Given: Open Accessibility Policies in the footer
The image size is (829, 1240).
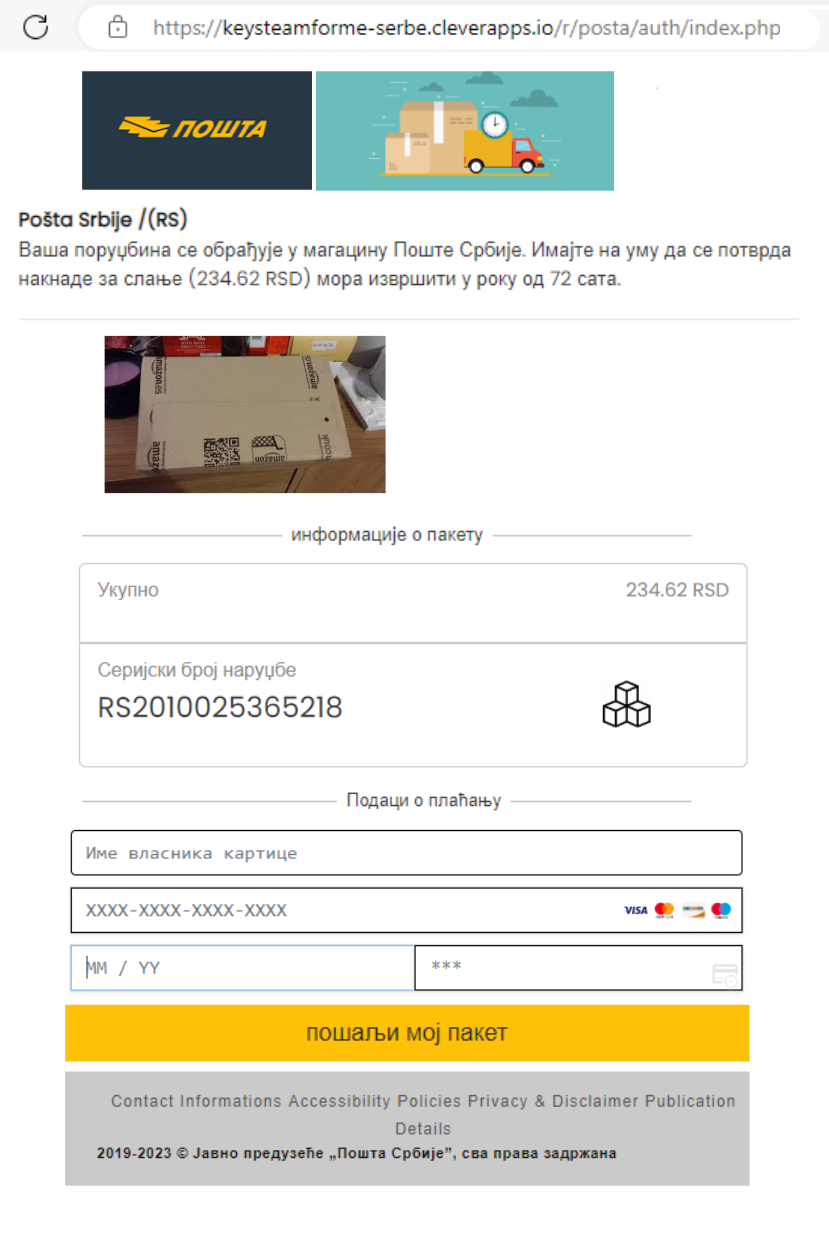Looking at the screenshot, I should 375,1101.
